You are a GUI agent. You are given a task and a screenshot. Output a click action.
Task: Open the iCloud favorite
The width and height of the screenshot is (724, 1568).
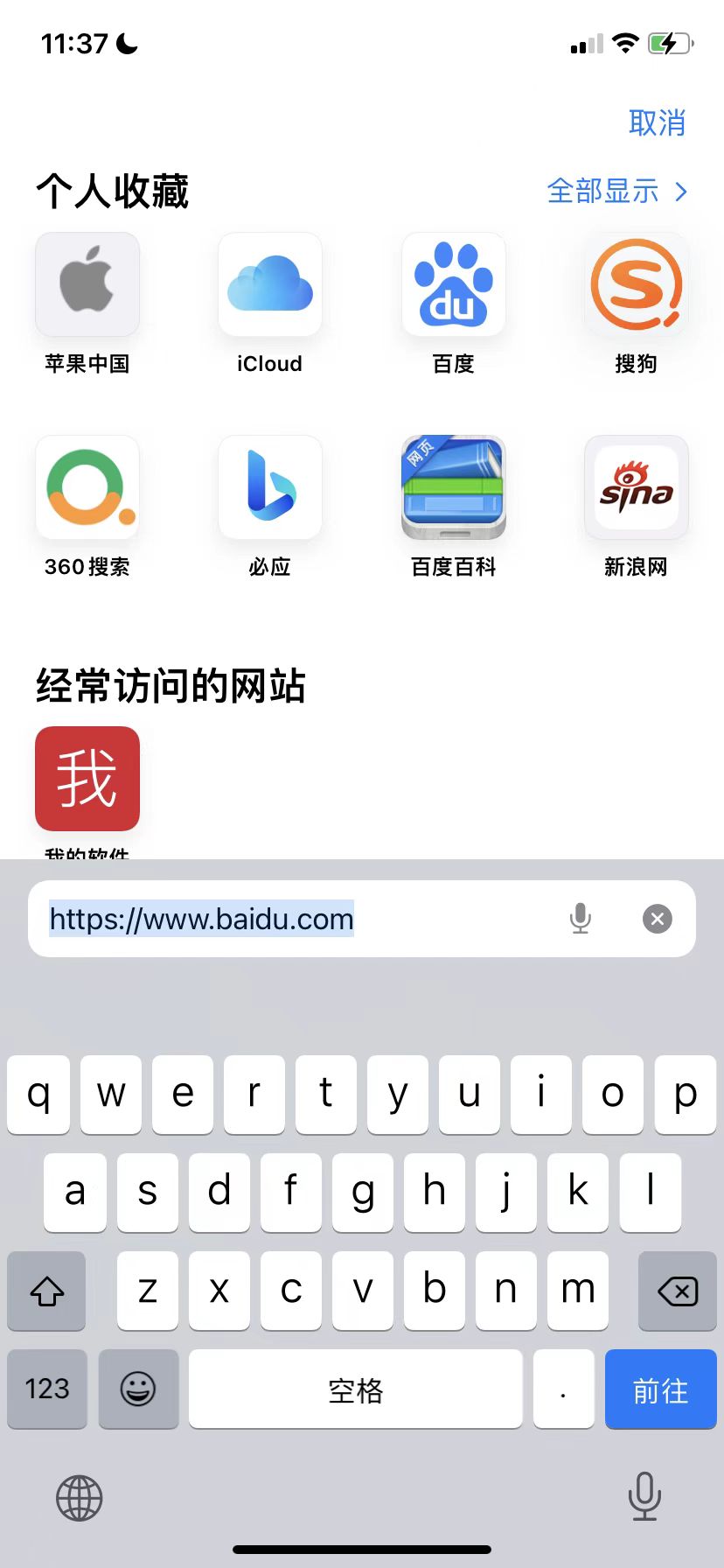270,285
